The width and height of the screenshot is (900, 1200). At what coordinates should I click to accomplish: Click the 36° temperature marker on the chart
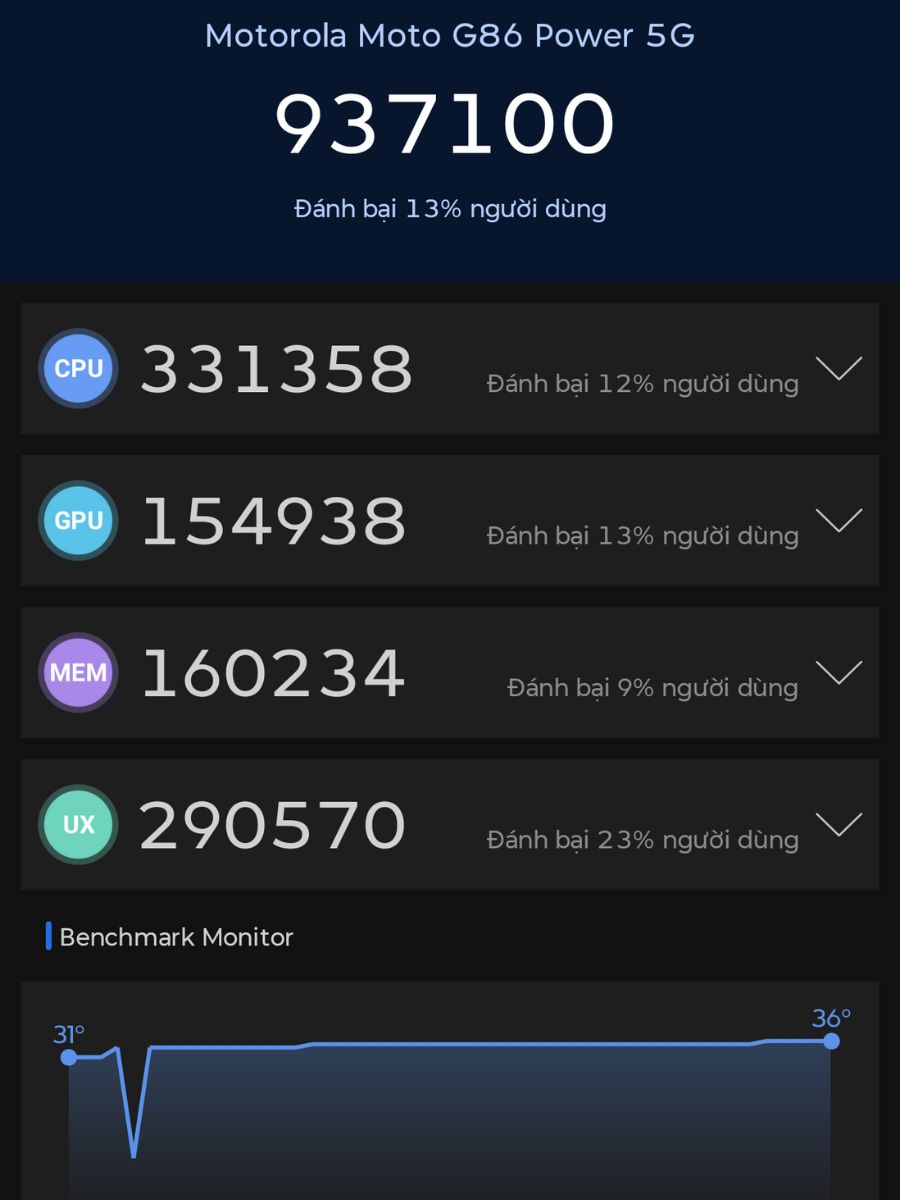(x=830, y=1043)
